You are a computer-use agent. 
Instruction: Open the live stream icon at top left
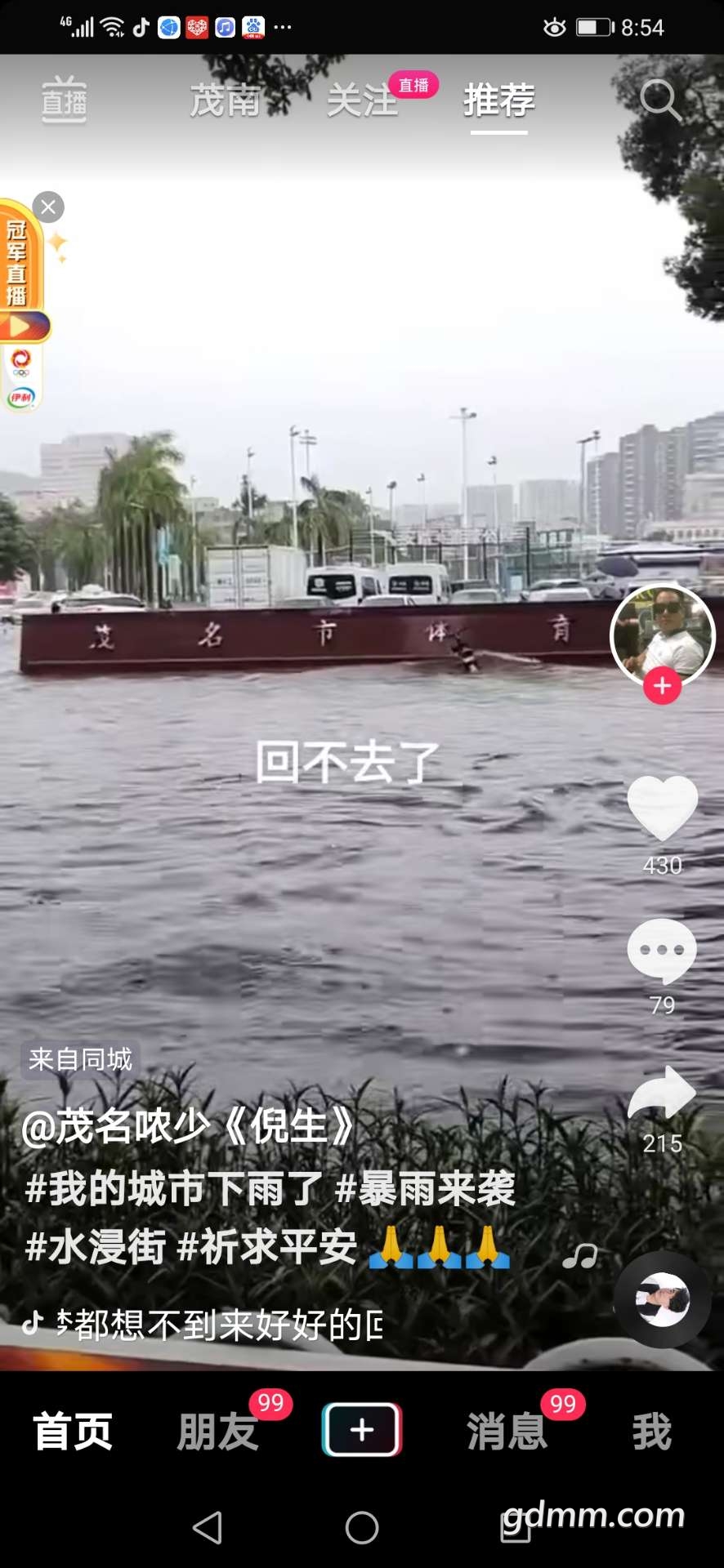pyautogui.click(x=64, y=100)
